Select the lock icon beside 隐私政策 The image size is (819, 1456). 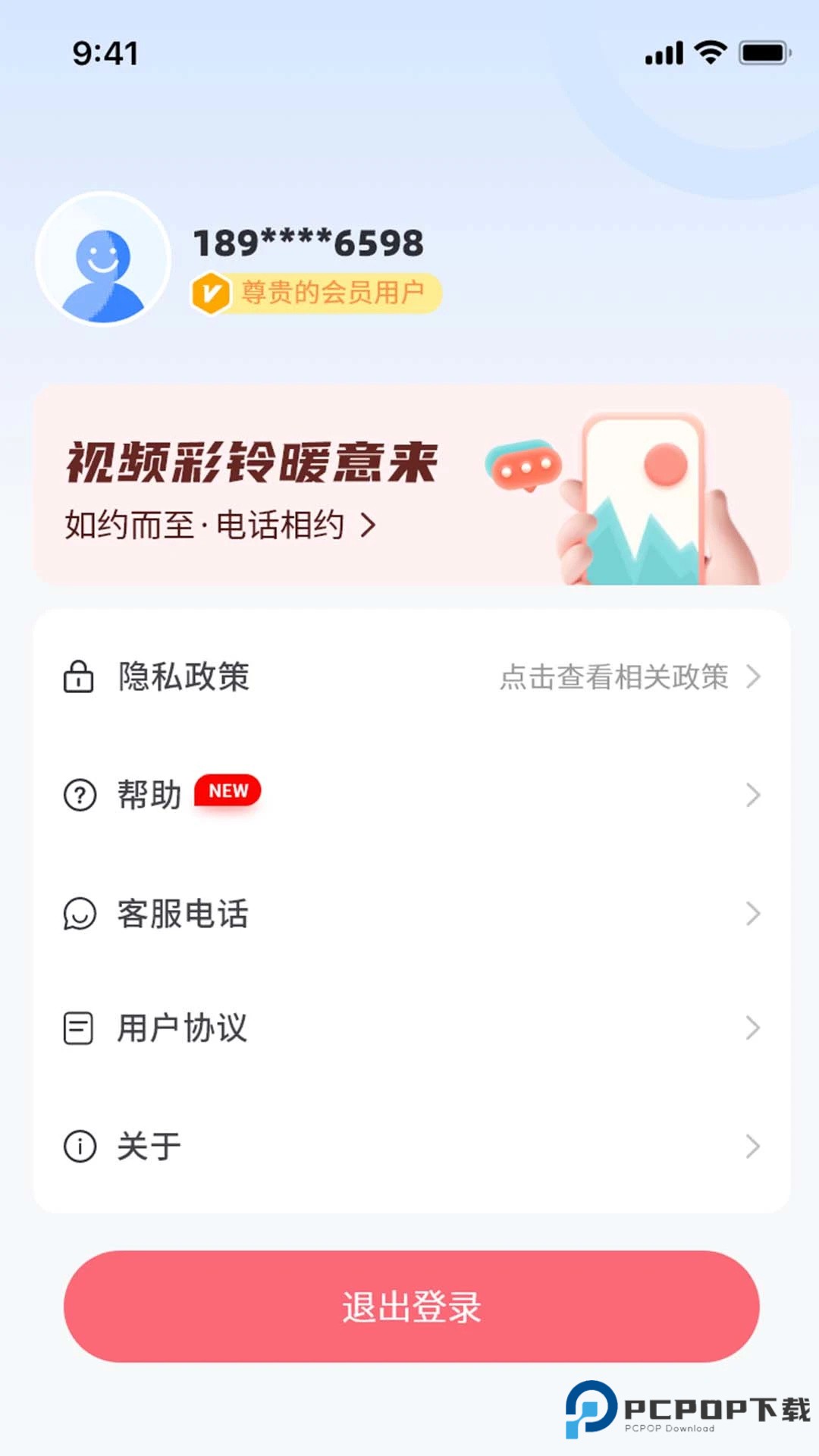[x=80, y=677]
